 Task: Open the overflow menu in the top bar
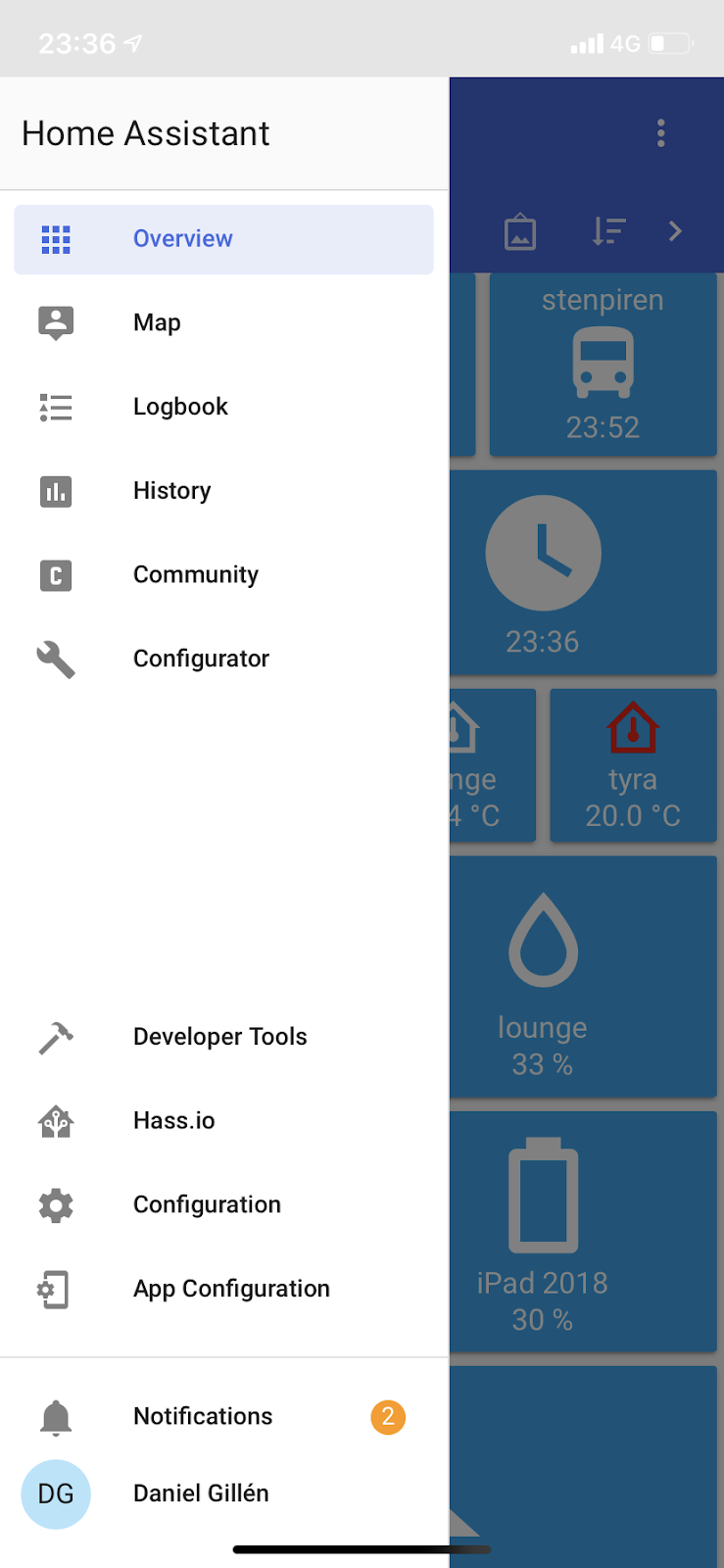pos(660,133)
